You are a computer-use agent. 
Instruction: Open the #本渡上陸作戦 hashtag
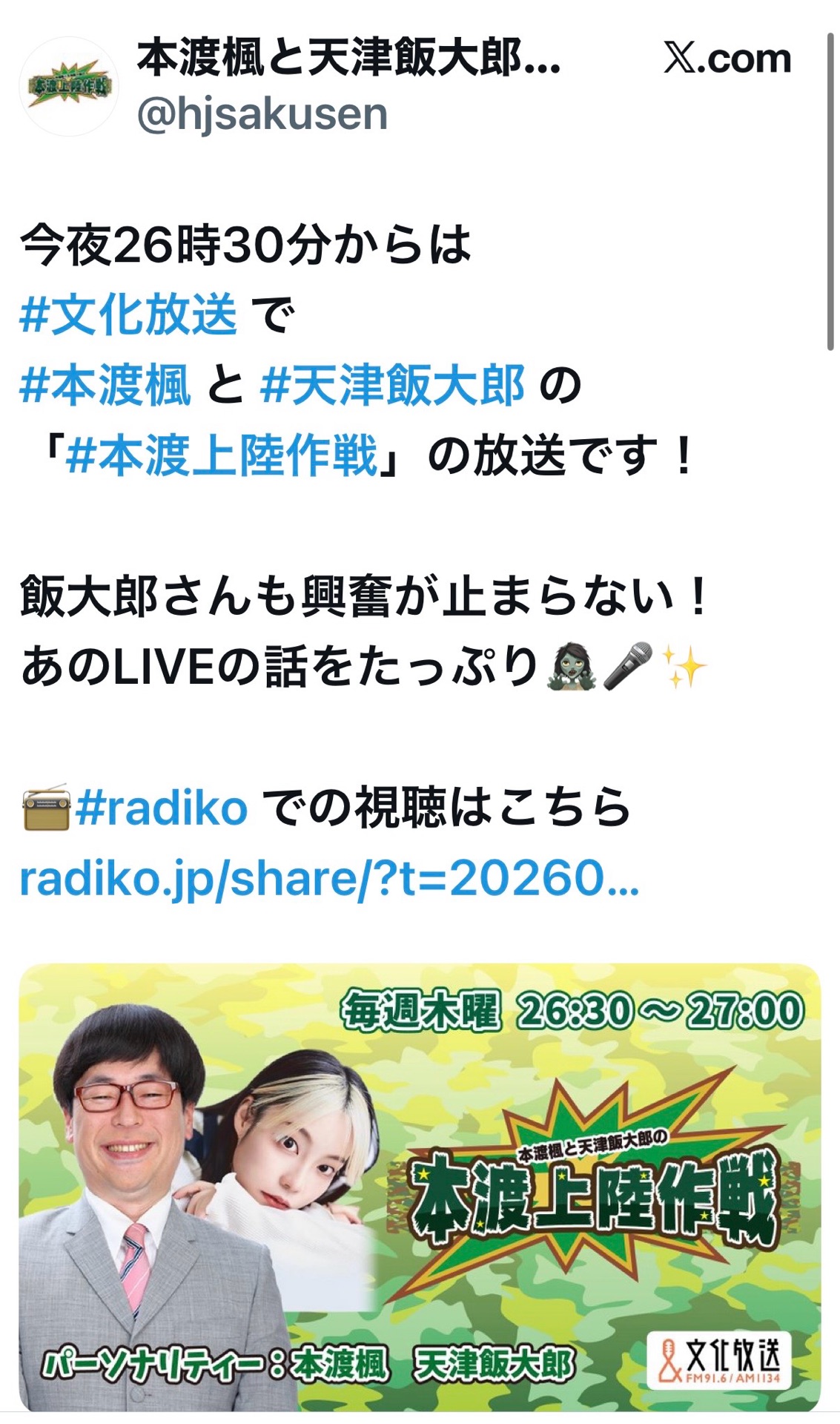[221, 455]
